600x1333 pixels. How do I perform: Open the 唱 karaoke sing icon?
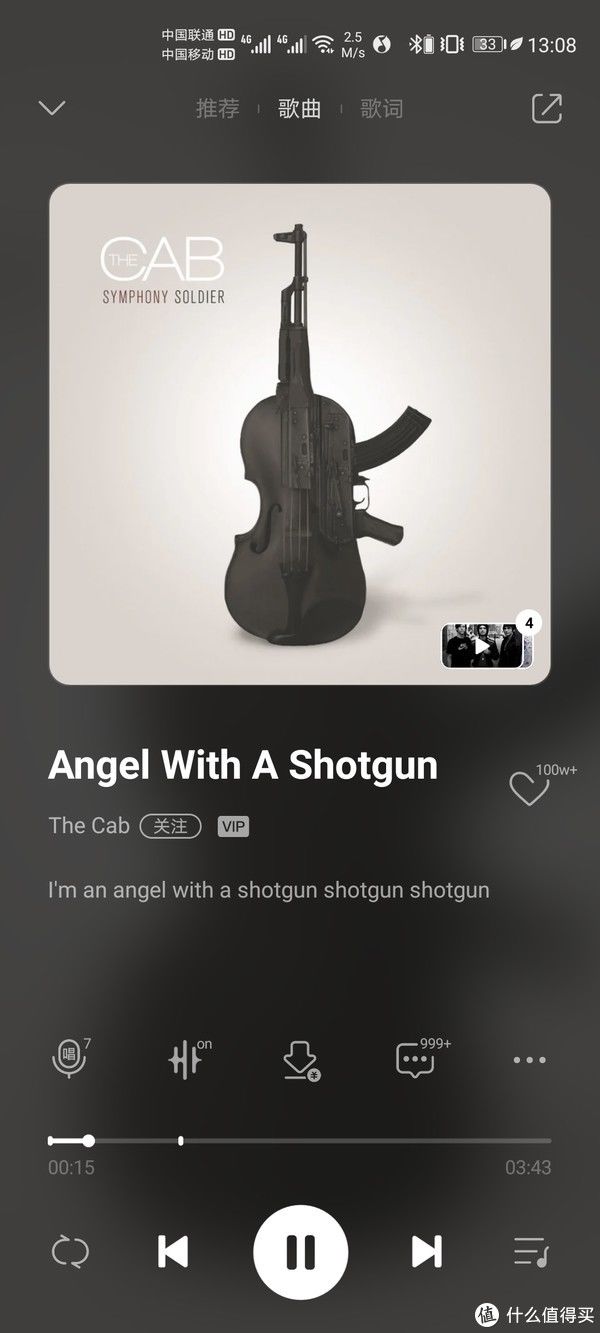(x=69, y=1059)
